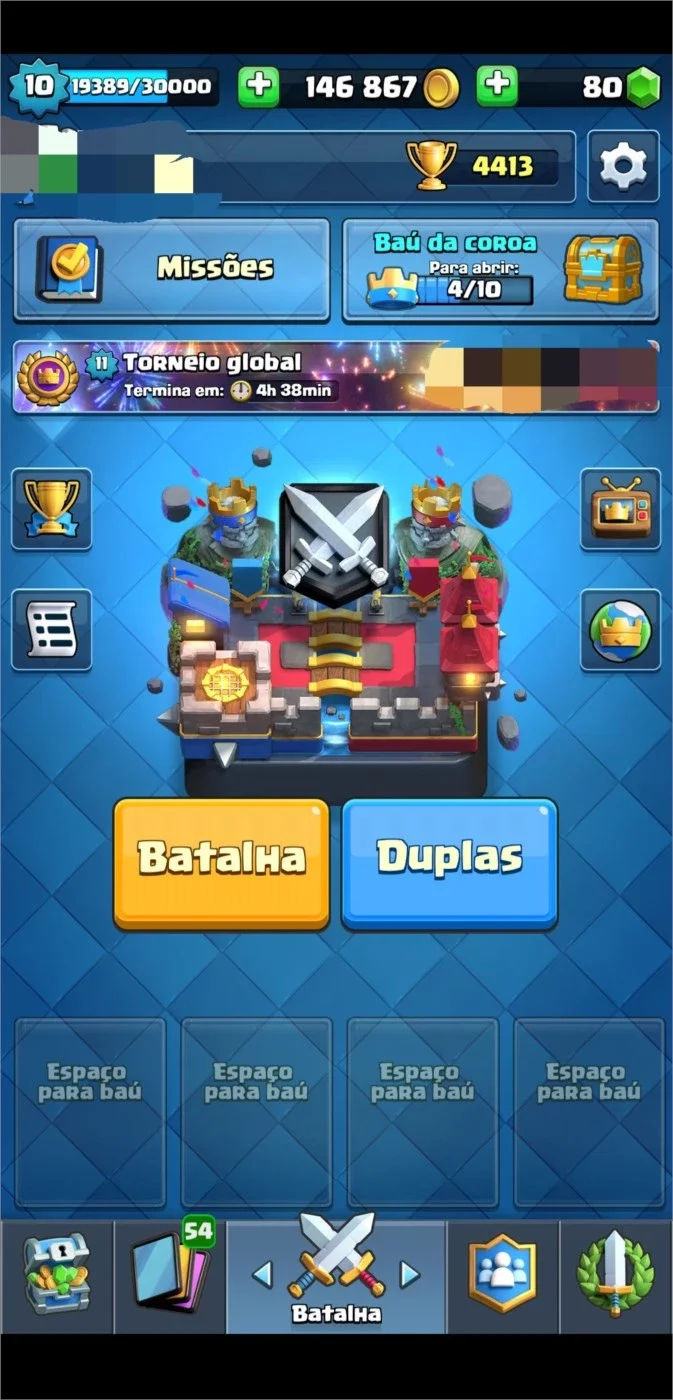Tap the trophy count 4413
673x1400 pixels.
[x=502, y=166]
